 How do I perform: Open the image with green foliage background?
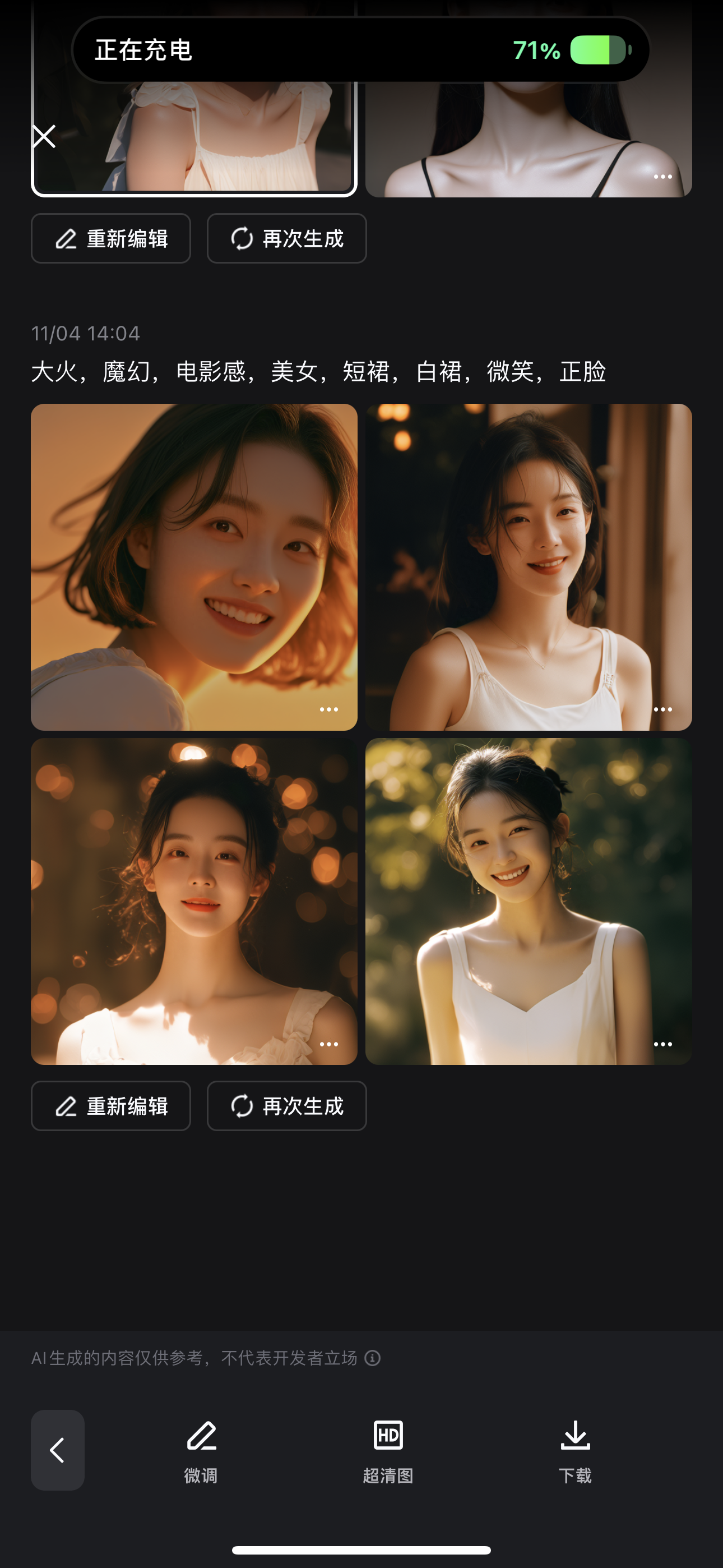click(x=529, y=901)
